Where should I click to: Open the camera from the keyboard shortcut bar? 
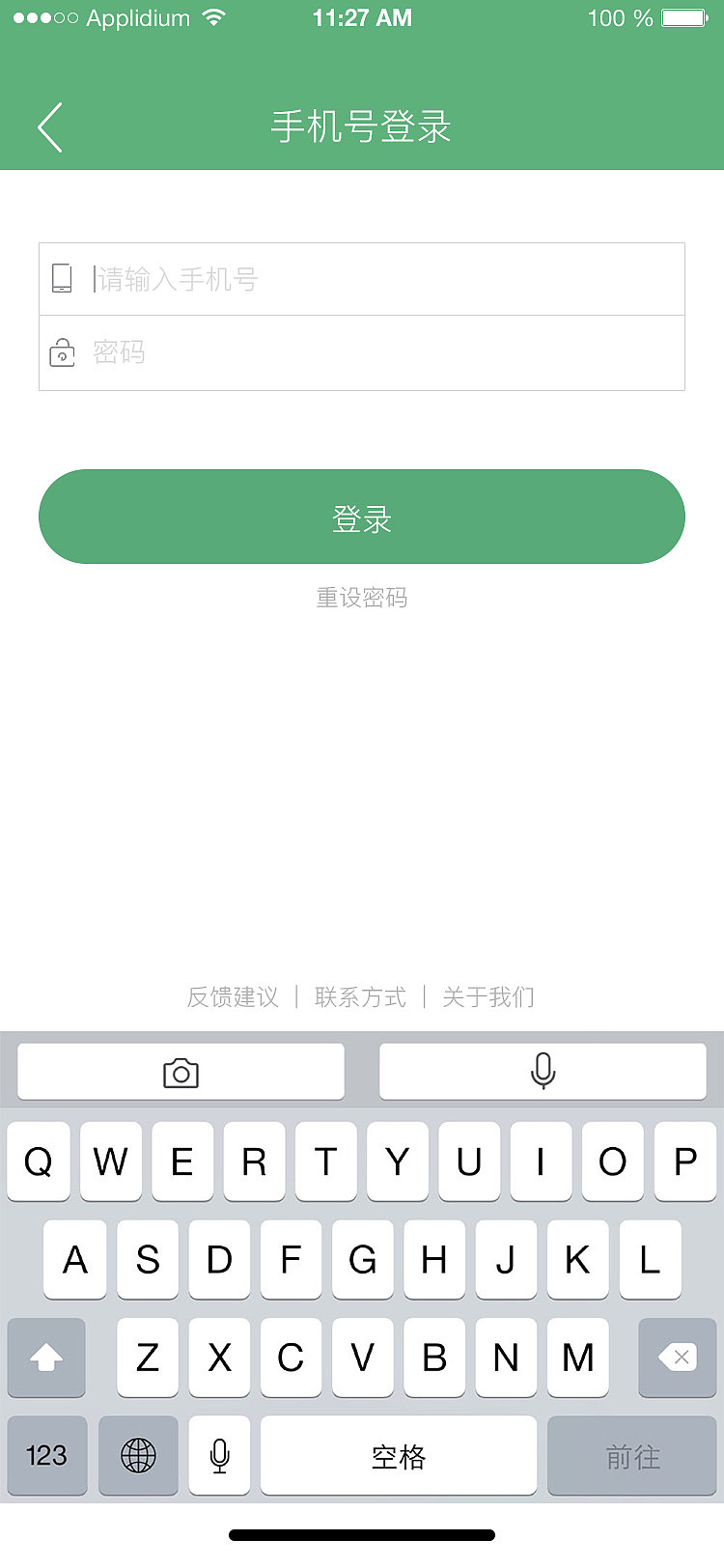[181, 1070]
